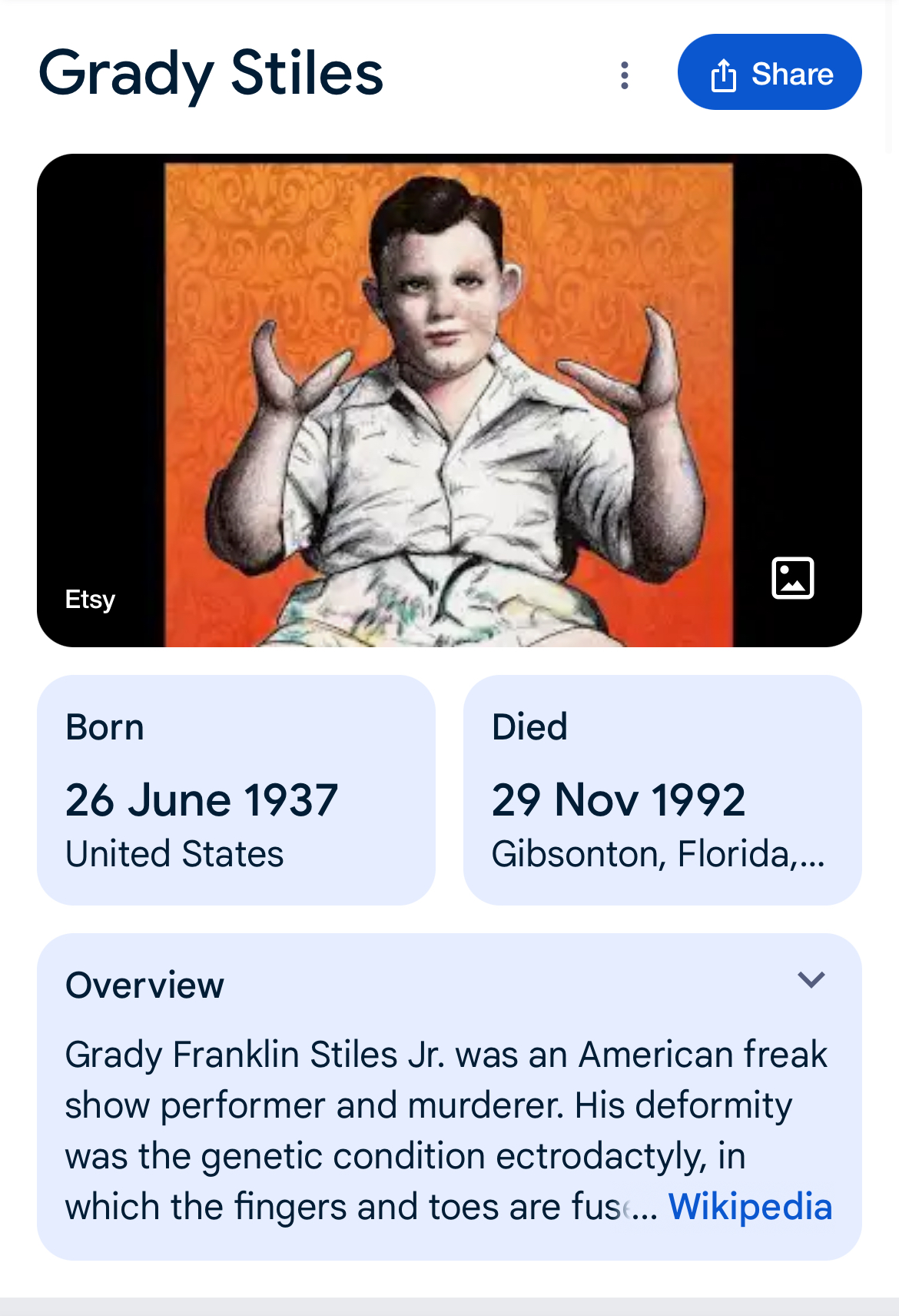
Task: Open the Grady Stiles image from Etsy
Action: (x=449, y=400)
